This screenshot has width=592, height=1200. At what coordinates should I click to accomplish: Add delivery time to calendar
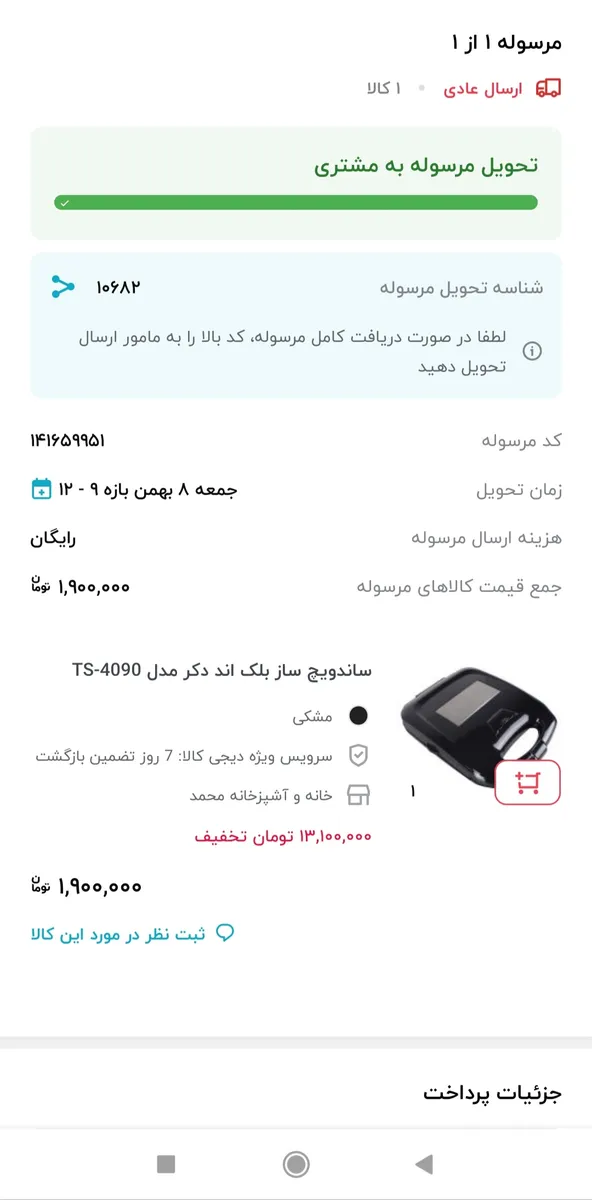pos(41,489)
